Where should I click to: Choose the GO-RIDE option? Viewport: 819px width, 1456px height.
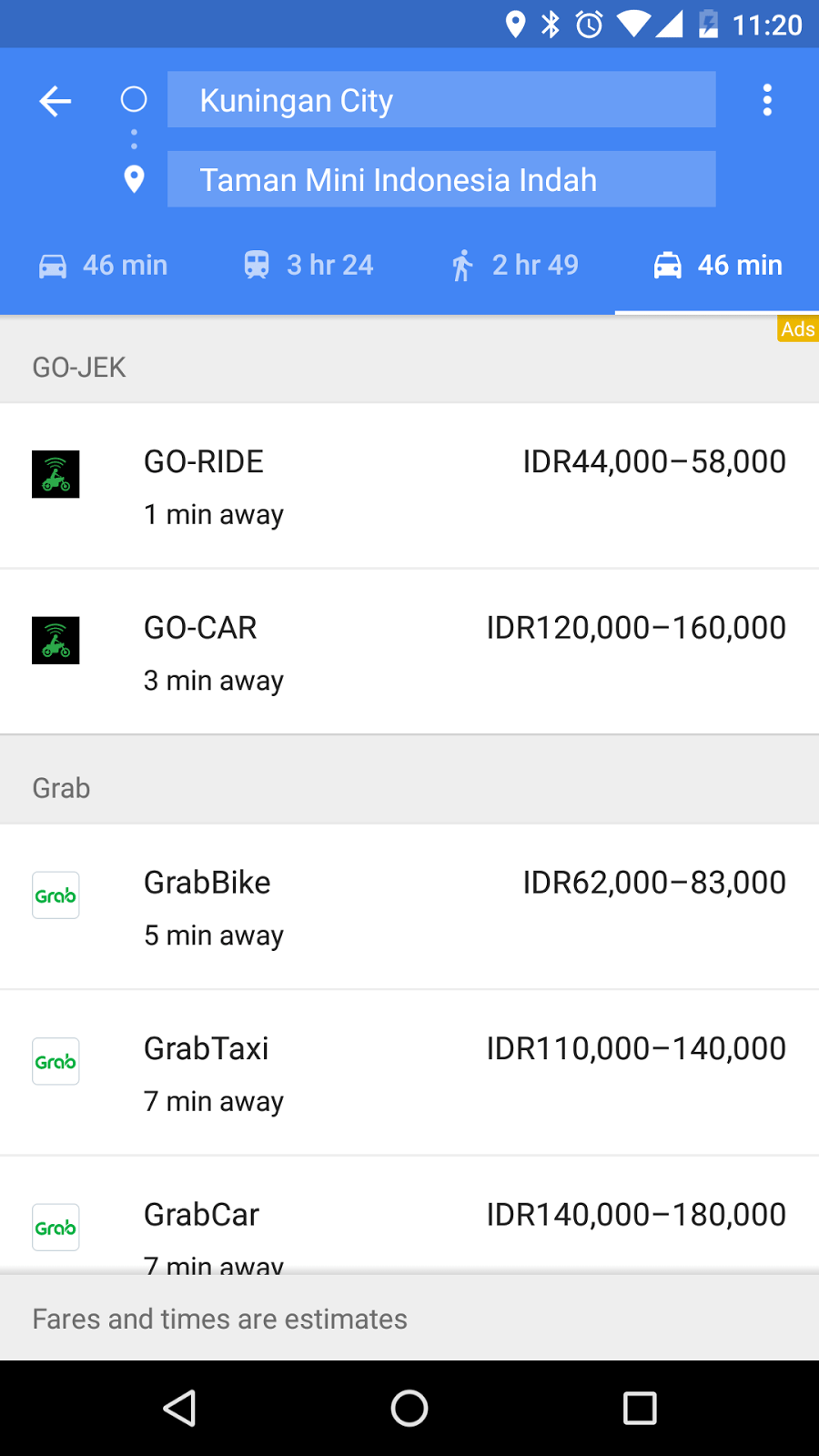click(x=409, y=486)
